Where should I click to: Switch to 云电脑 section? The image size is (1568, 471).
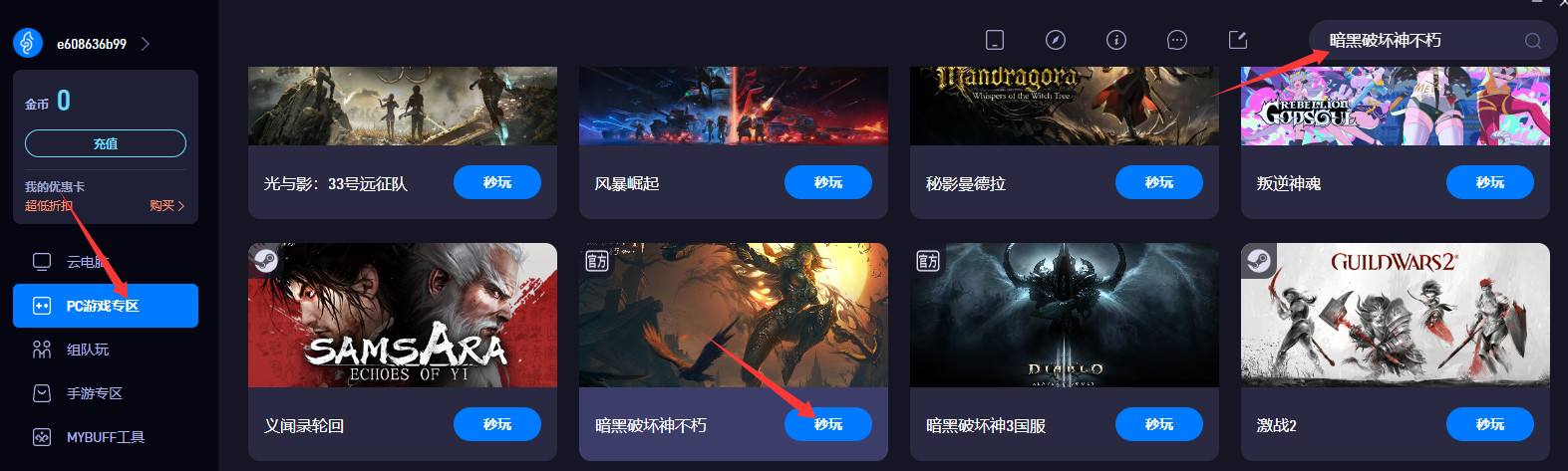point(86,262)
